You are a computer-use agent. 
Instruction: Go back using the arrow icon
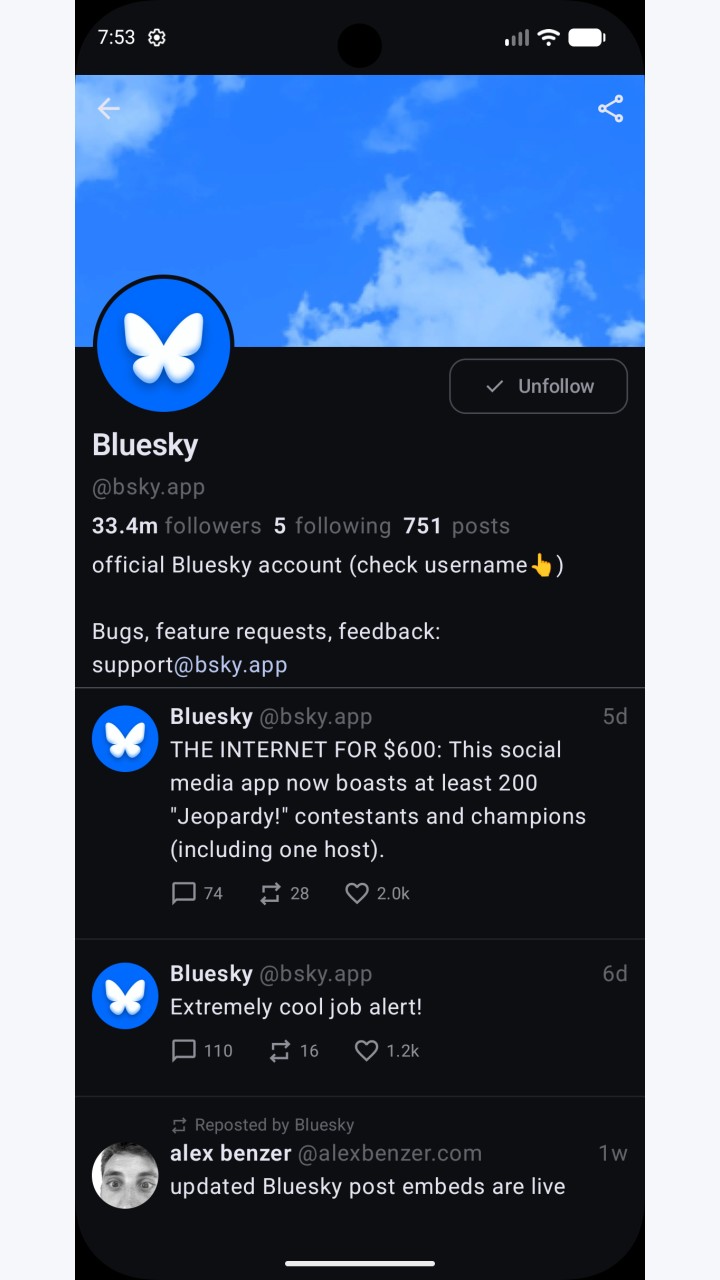[108, 109]
